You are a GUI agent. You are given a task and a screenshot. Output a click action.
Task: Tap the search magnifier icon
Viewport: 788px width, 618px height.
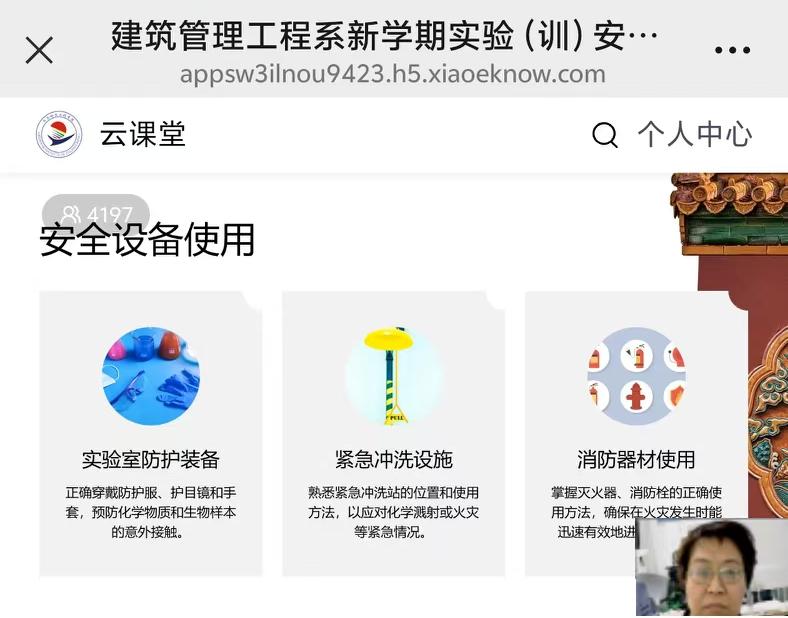coord(605,135)
